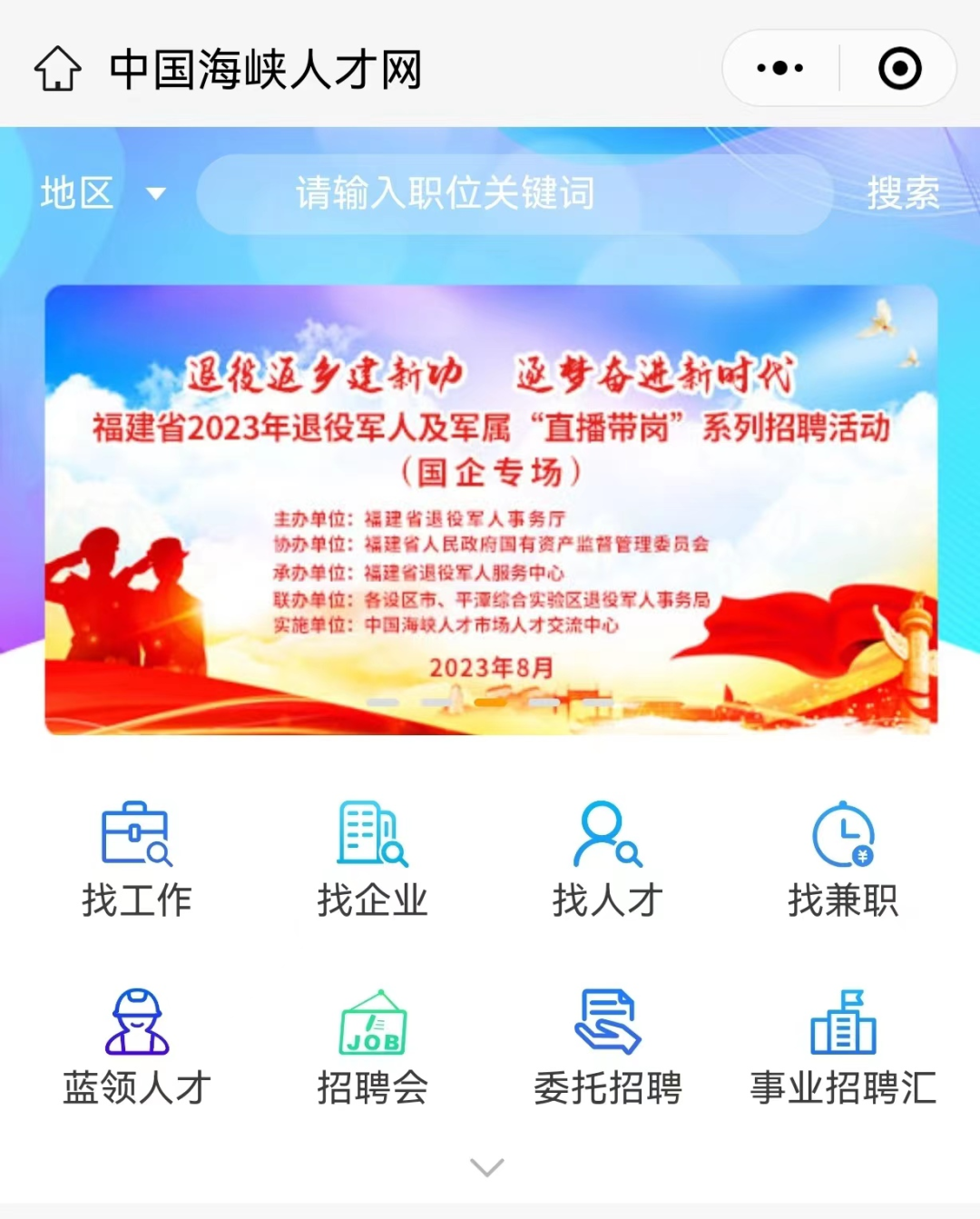Open 招聘会 job fairs
Image resolution: width=980 pixels, height=1219 pixels.
point(372,1047)
